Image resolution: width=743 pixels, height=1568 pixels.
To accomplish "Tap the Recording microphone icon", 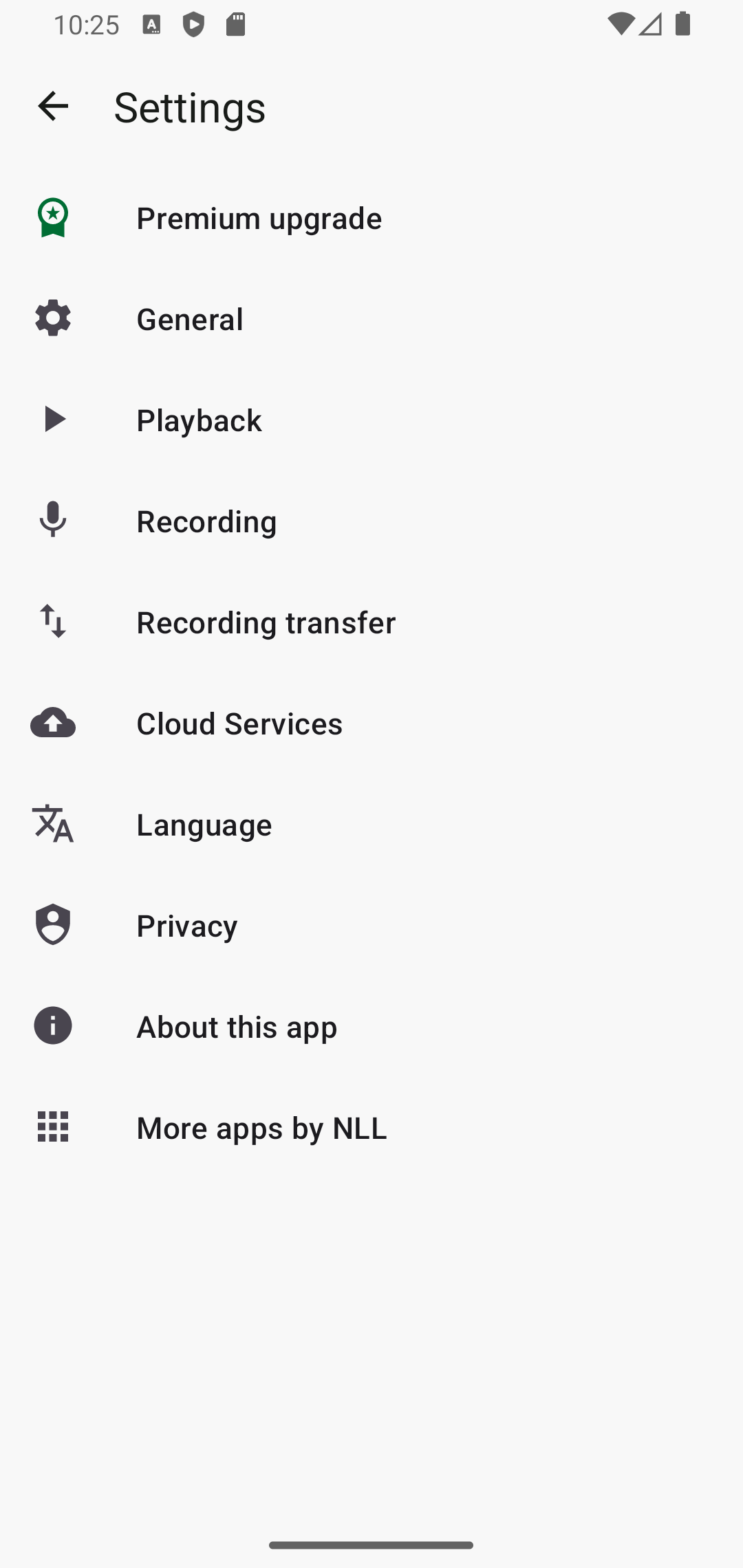I will [x=52, y=521].
